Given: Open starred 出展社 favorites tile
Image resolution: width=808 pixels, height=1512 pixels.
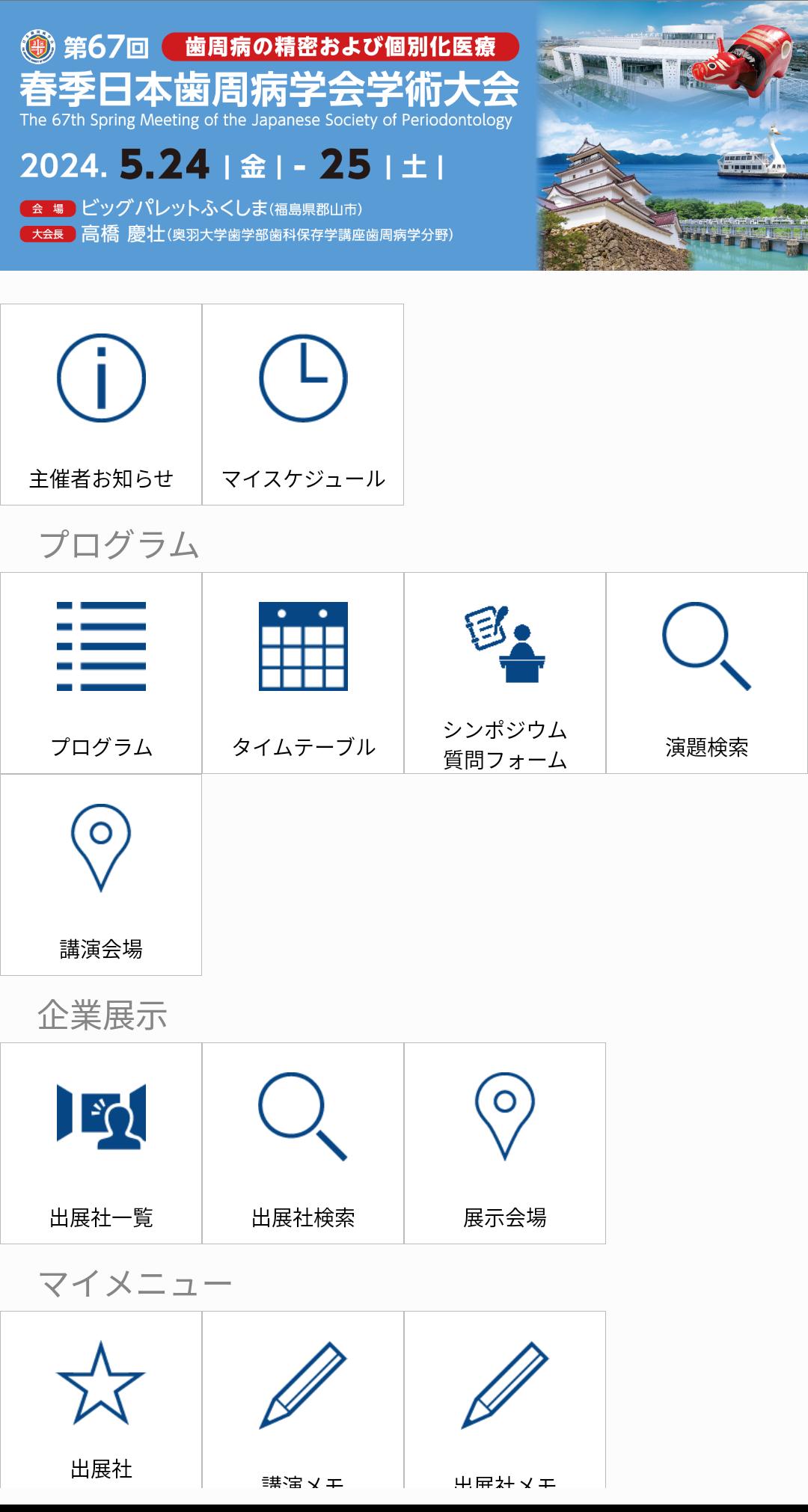Looking at the screenshot, I should (x=101, y=1398).
